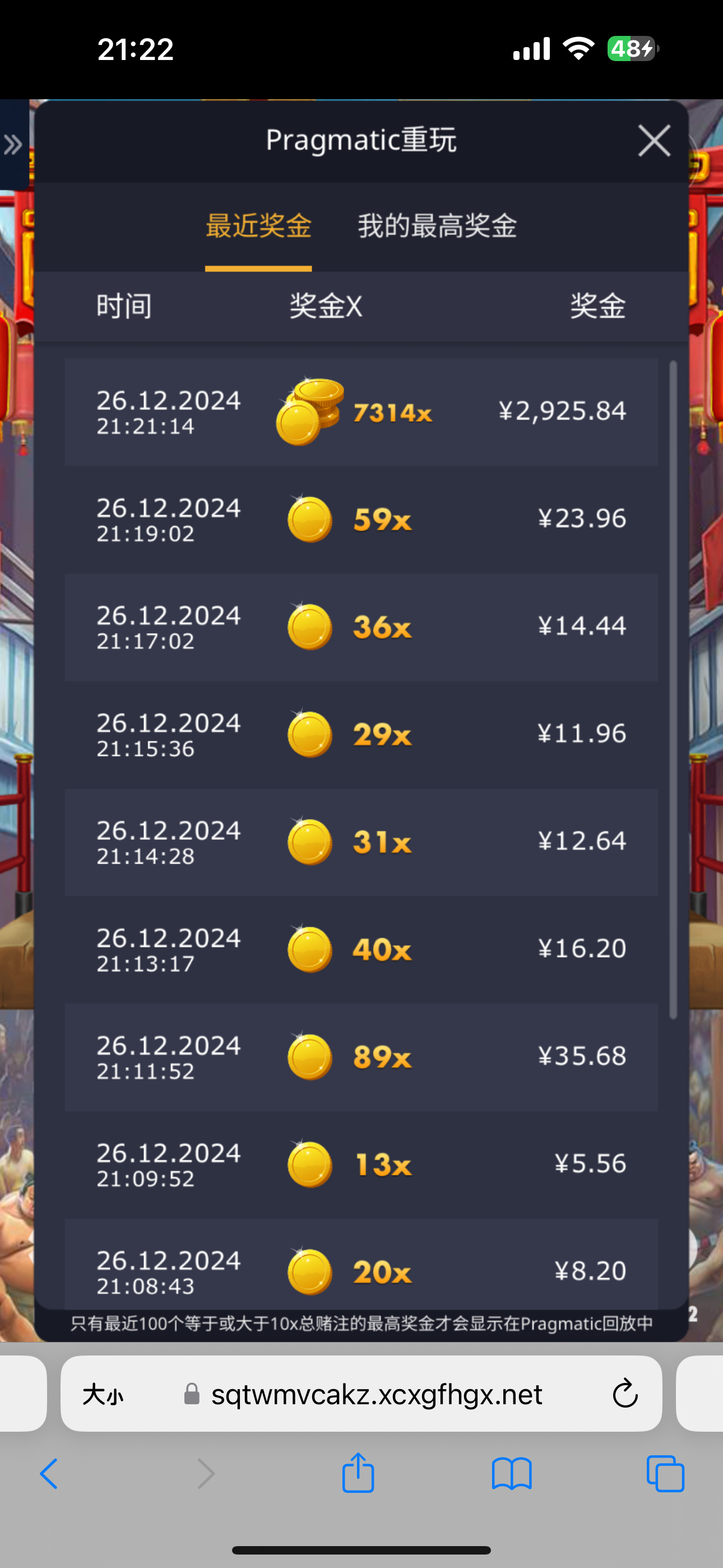Replay the 89x win at 21:11:52

click(x=361, y=1057)
